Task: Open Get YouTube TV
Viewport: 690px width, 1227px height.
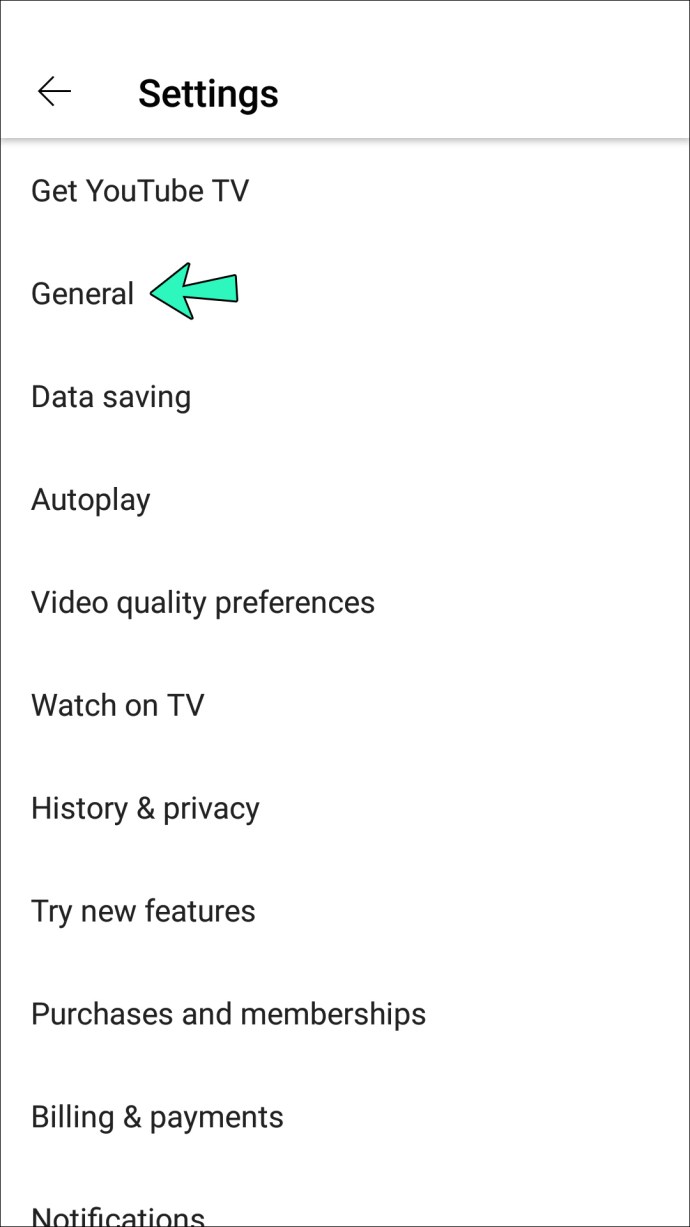Action: coord(140,191)
